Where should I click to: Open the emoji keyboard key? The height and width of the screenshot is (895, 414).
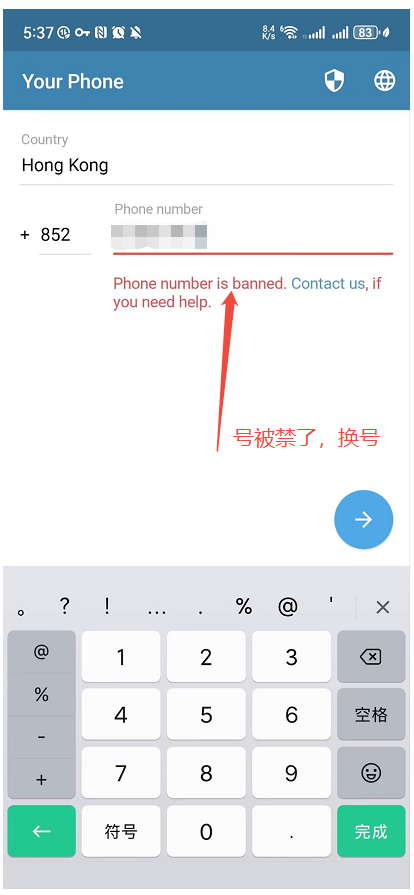coord(371,773)
